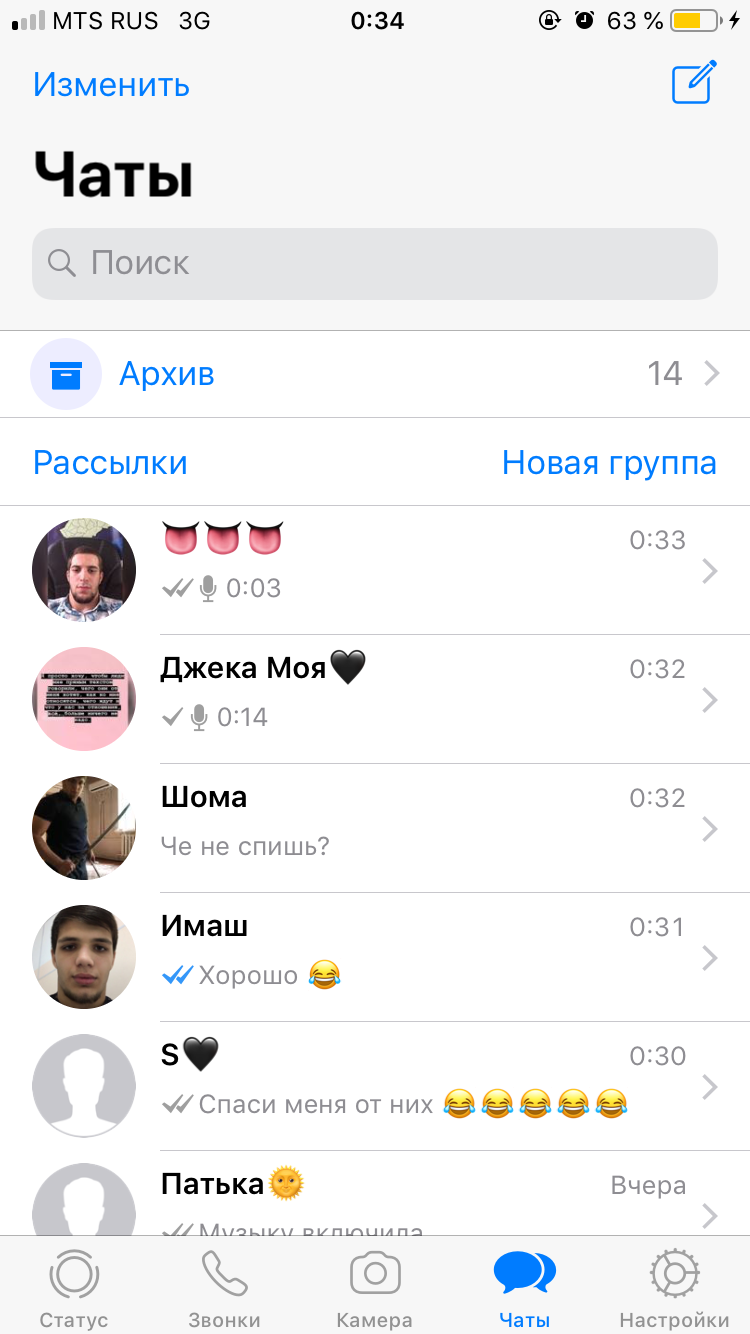This screenshot has width=750, height=1334.
Task: Tap the compose new chat icon
Action: pos(694,83)
